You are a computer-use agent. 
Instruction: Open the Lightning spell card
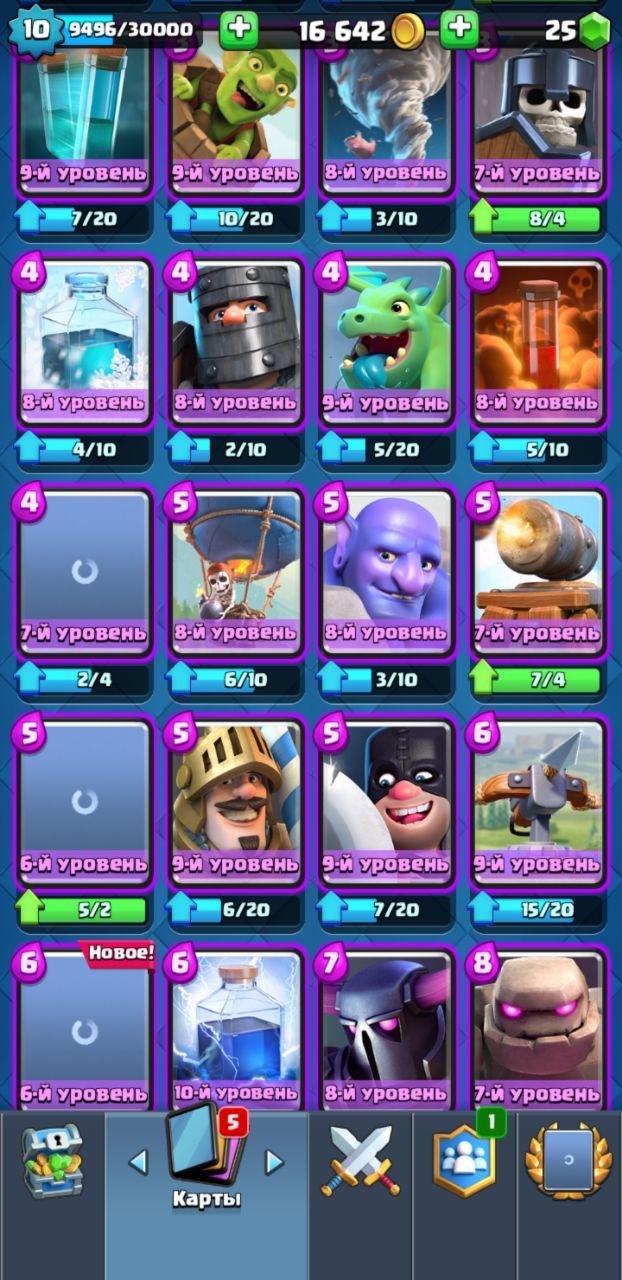tap(236, 1030)
